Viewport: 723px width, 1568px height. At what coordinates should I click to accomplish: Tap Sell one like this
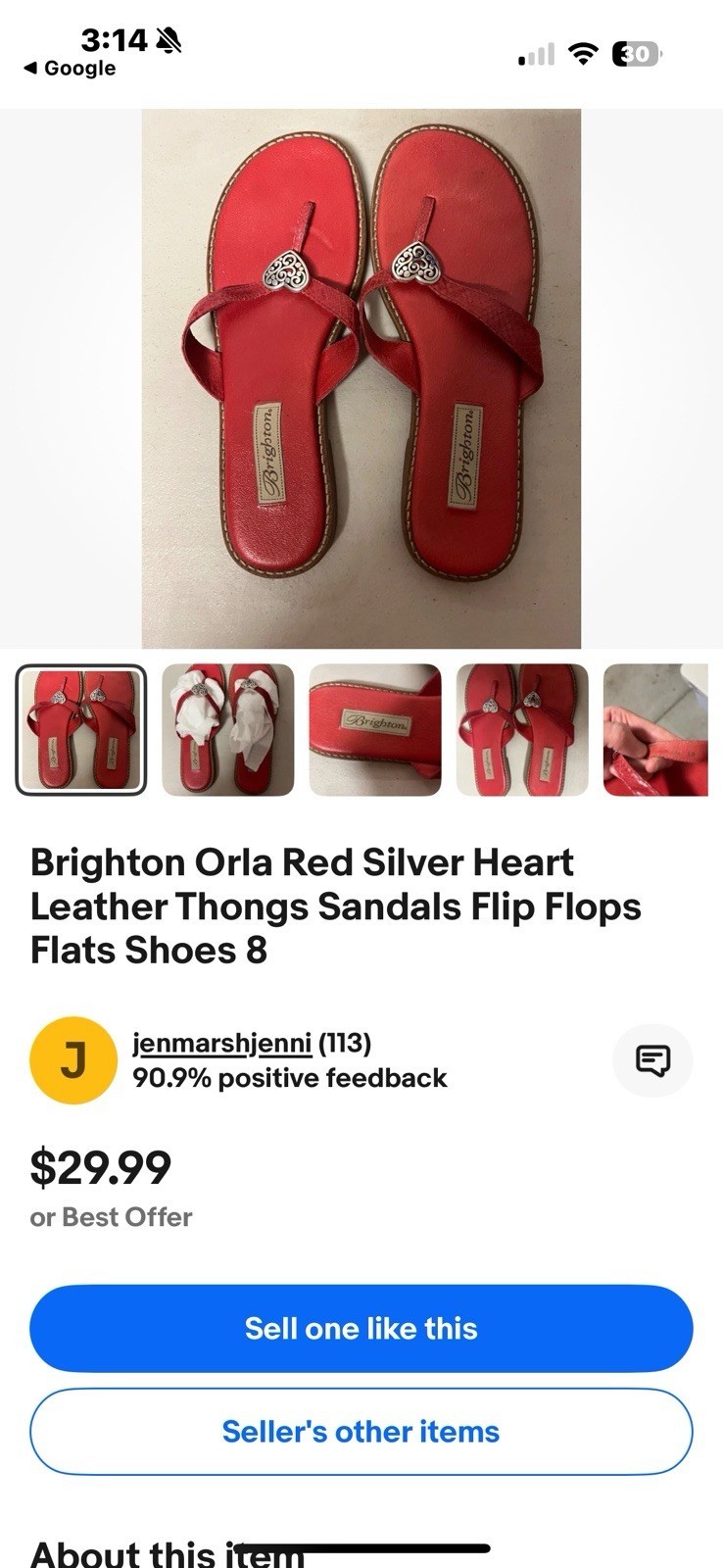pos(361,1329)
